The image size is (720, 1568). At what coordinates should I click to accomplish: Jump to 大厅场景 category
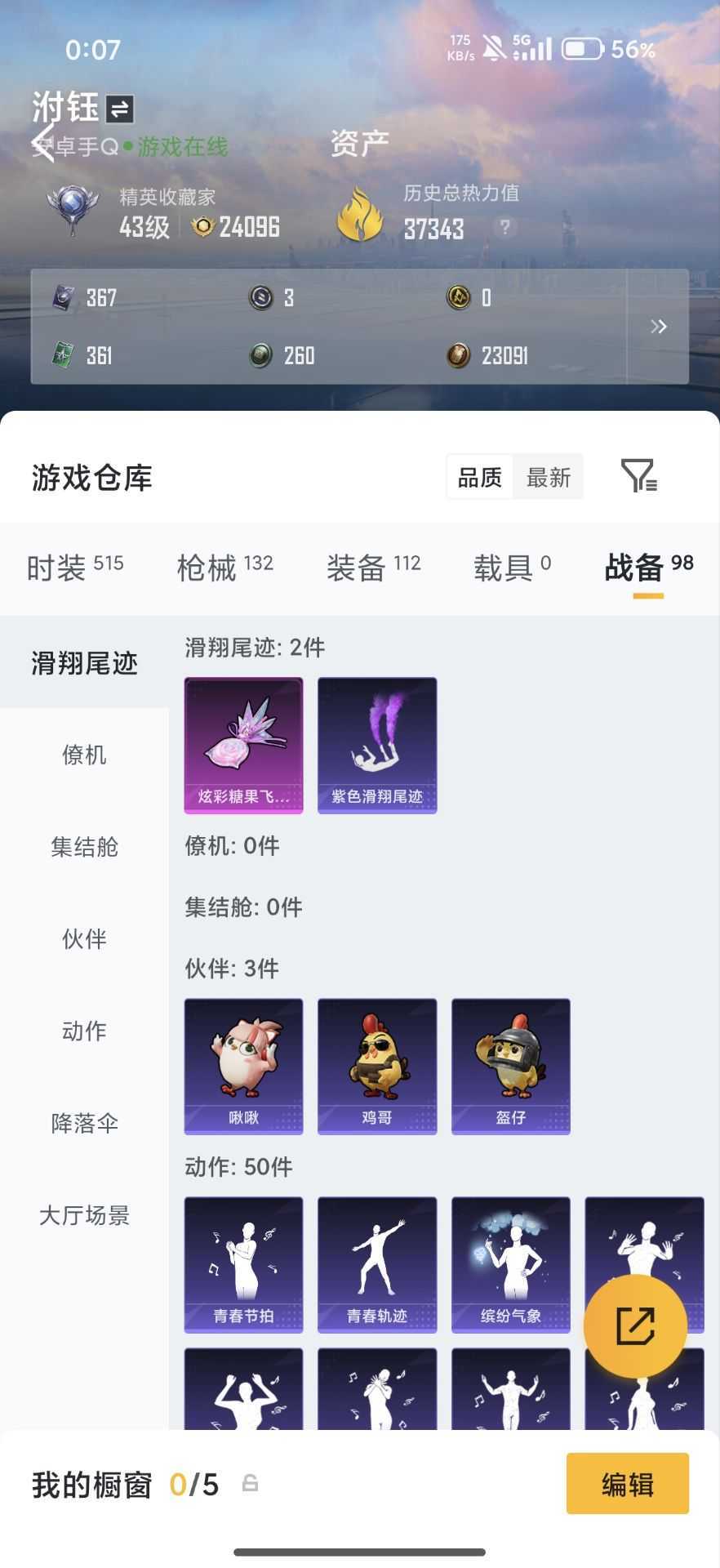(84, 1215)
